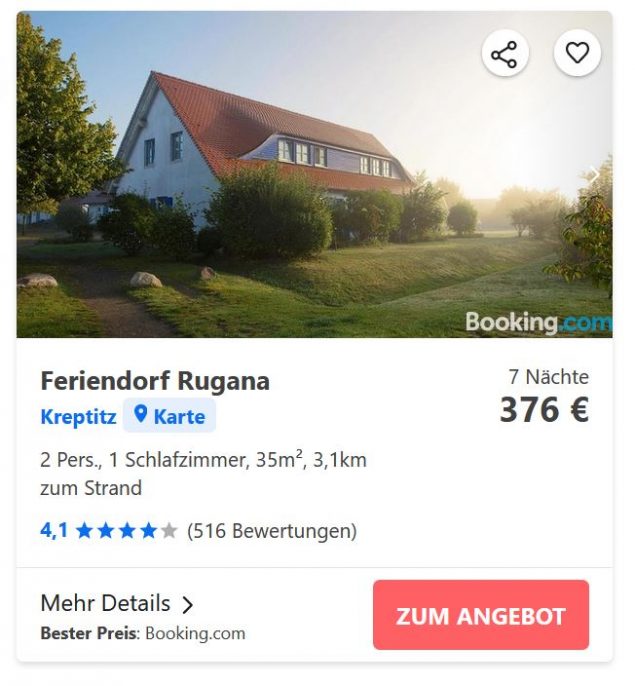
Task: Save Feriendorf Rugana to favorites
Action: coord(577,54)
